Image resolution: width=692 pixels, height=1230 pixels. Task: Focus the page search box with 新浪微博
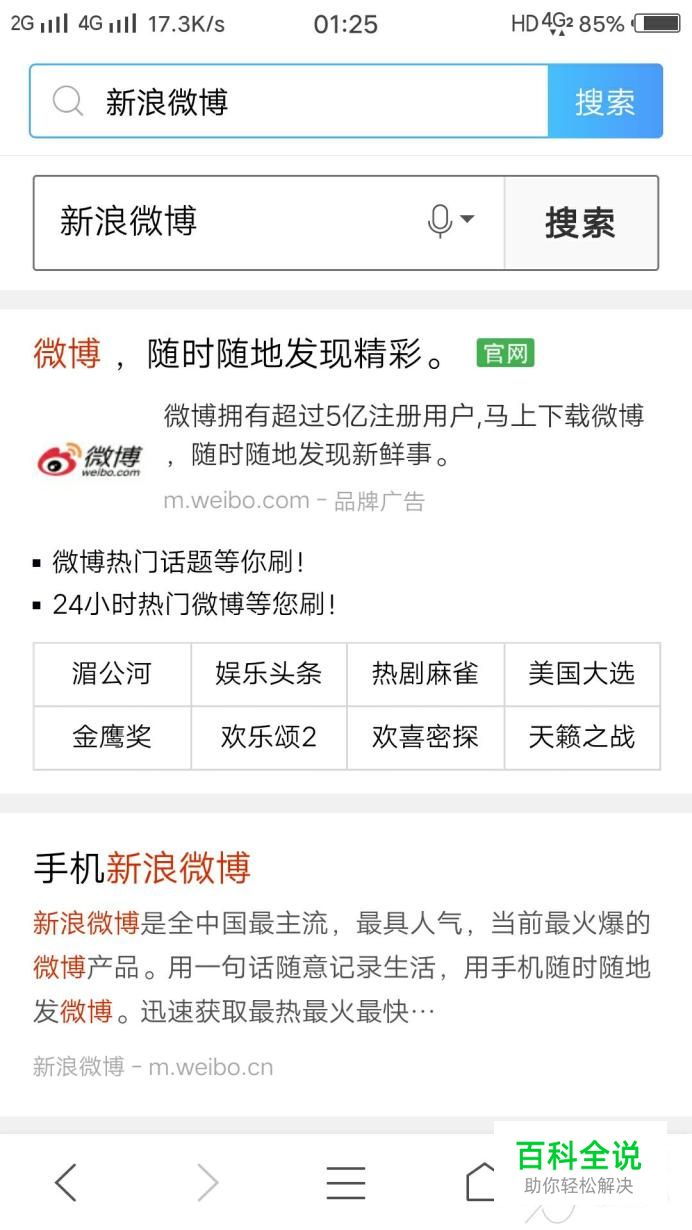[x=230, y=222]
